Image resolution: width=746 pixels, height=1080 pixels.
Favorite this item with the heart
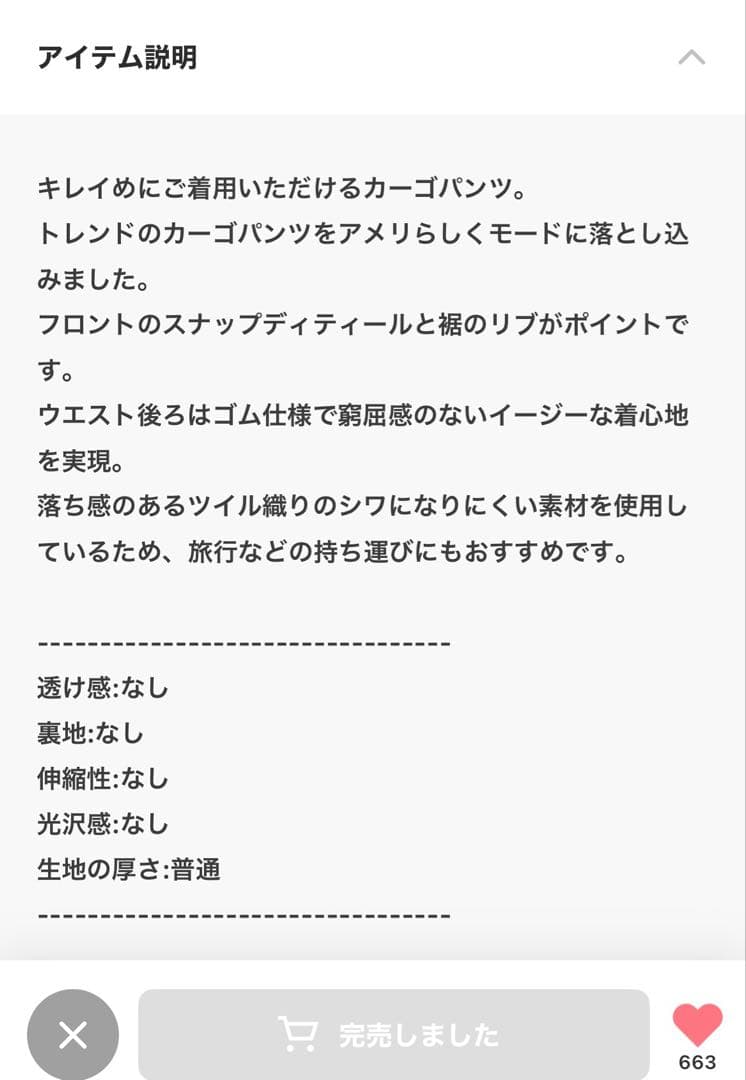(697, 1025)
